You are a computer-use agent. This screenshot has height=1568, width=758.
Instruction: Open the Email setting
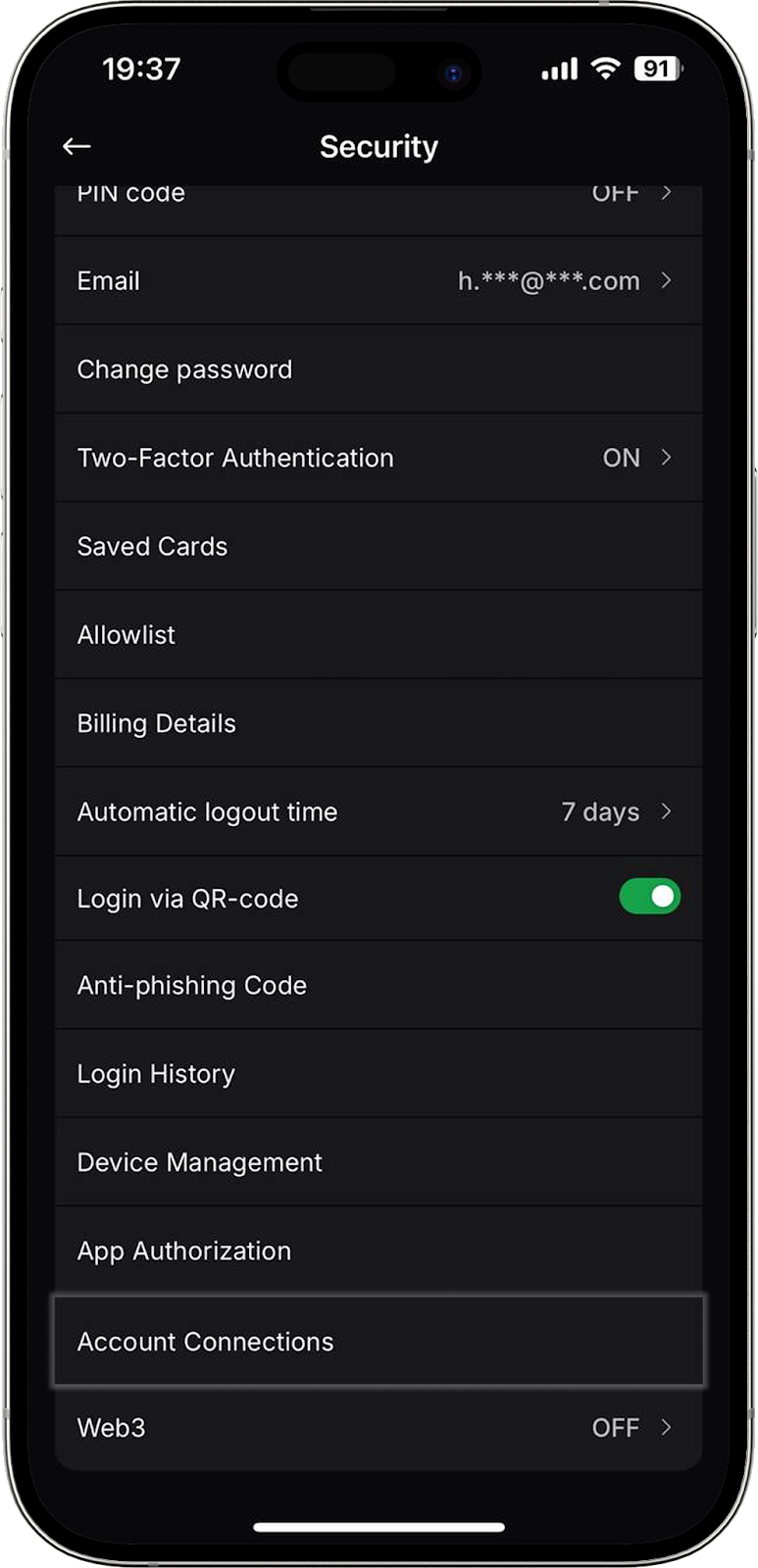coord(378,281)
